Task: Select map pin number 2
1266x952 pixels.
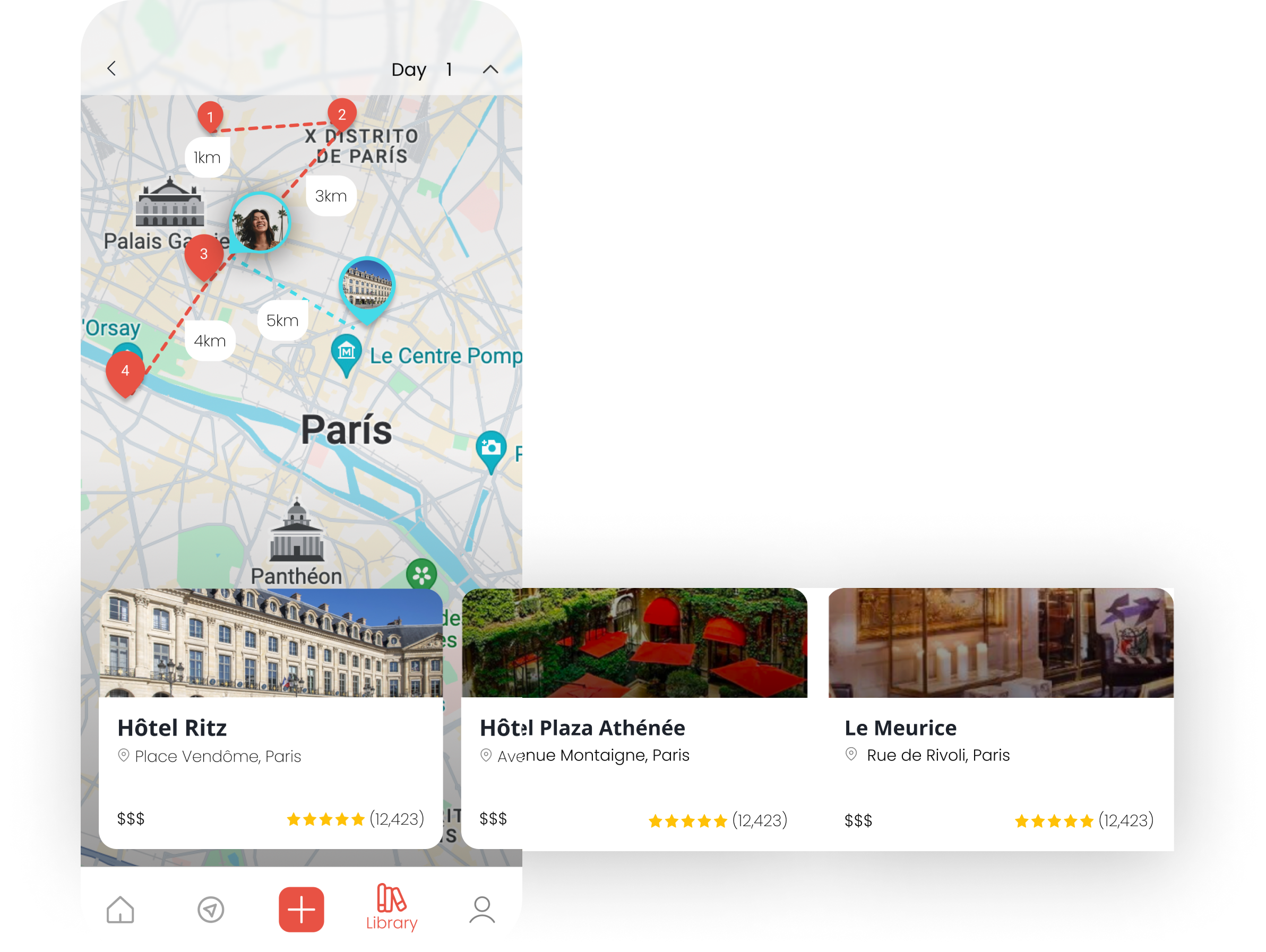Action: tap(342, 114)
